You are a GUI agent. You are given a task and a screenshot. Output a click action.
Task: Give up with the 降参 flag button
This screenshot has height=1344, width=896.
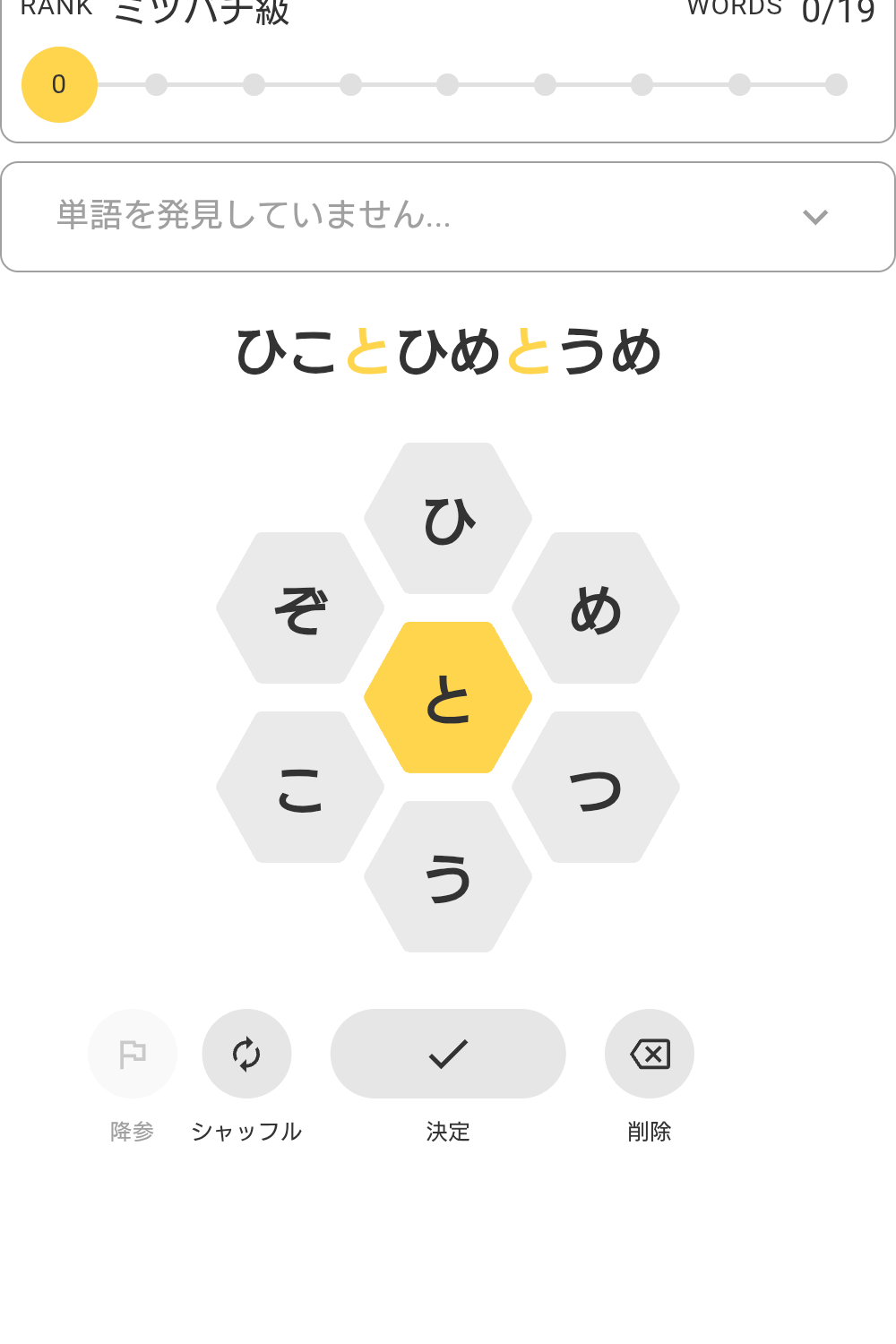(x=133, y=1054)
